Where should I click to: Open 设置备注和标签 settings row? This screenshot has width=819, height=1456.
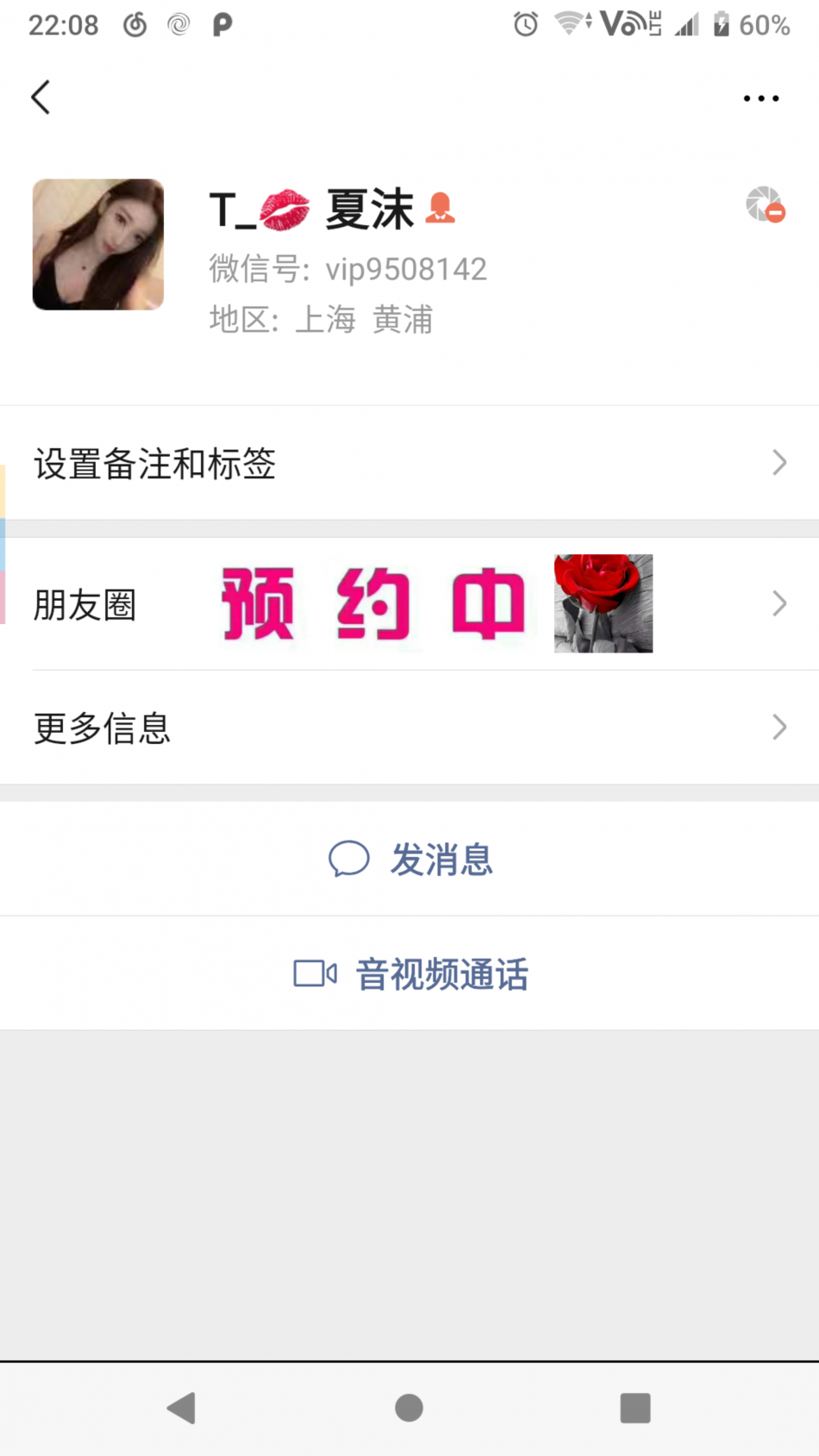pyautogui.click(x=409, y=464)
